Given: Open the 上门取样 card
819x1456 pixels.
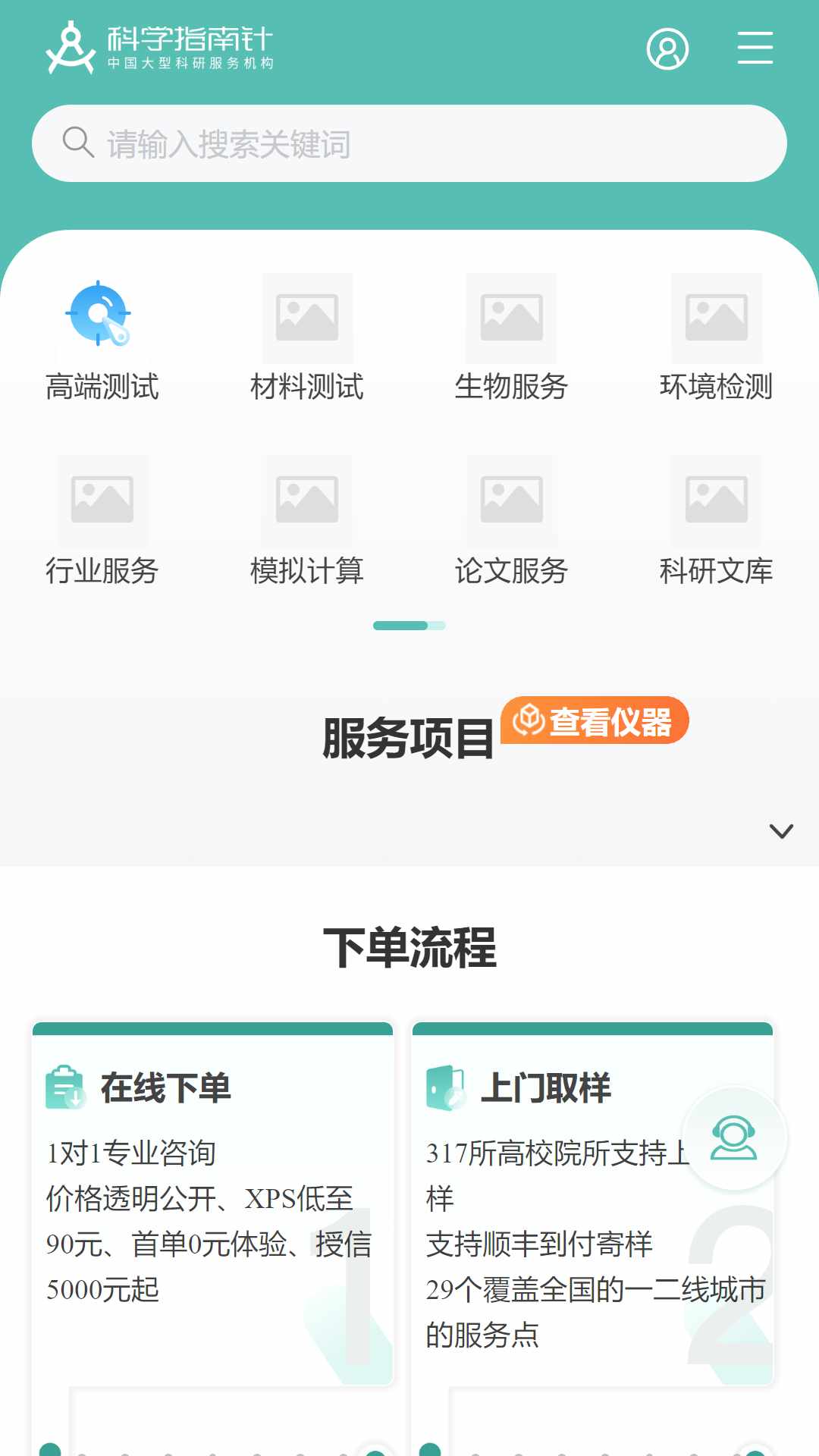Looking at the screenshot, I should 592,1203.
